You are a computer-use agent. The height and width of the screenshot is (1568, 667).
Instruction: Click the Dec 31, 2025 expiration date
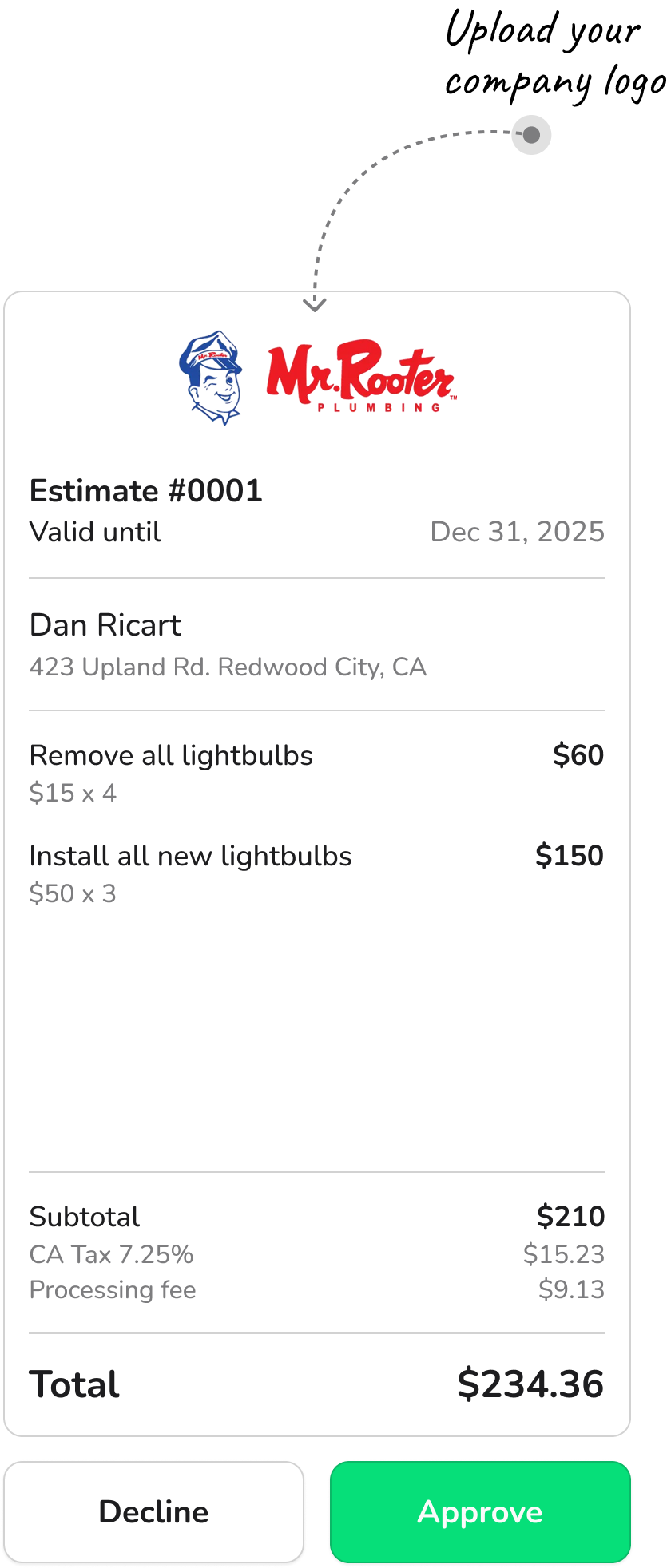click(x=517, y=532)
